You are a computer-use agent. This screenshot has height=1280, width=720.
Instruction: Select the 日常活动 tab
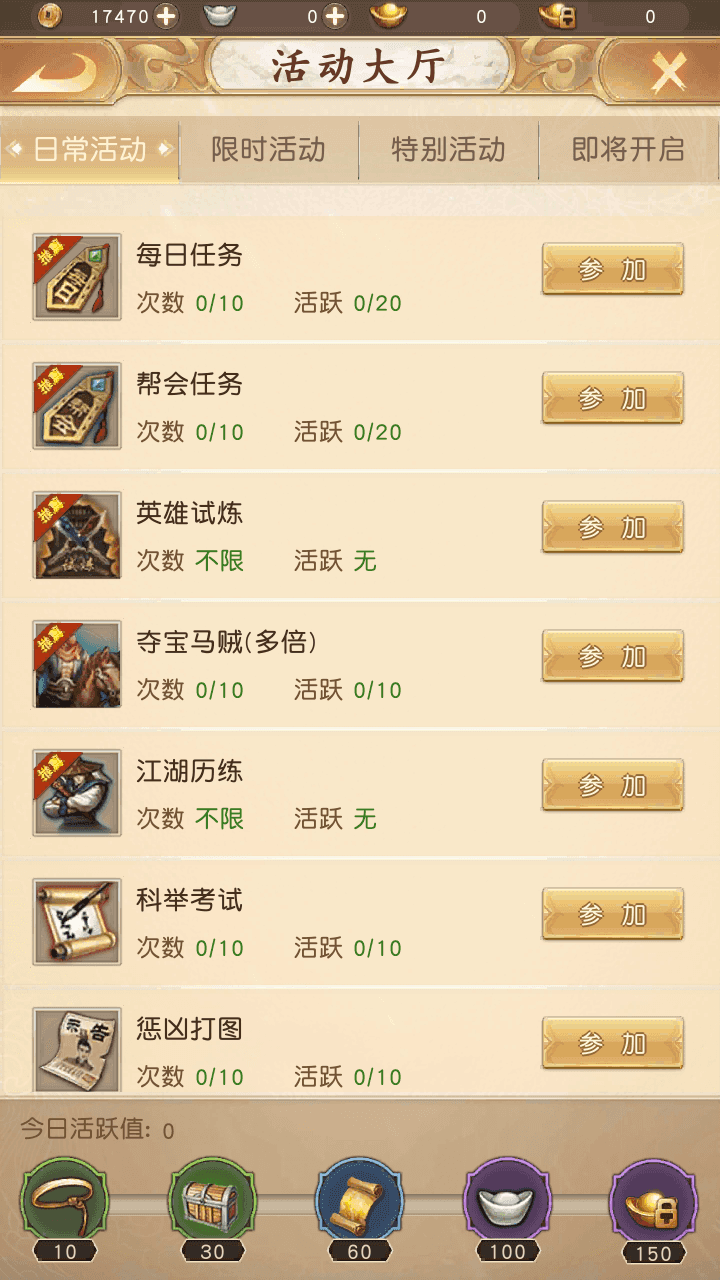(90, 150)
